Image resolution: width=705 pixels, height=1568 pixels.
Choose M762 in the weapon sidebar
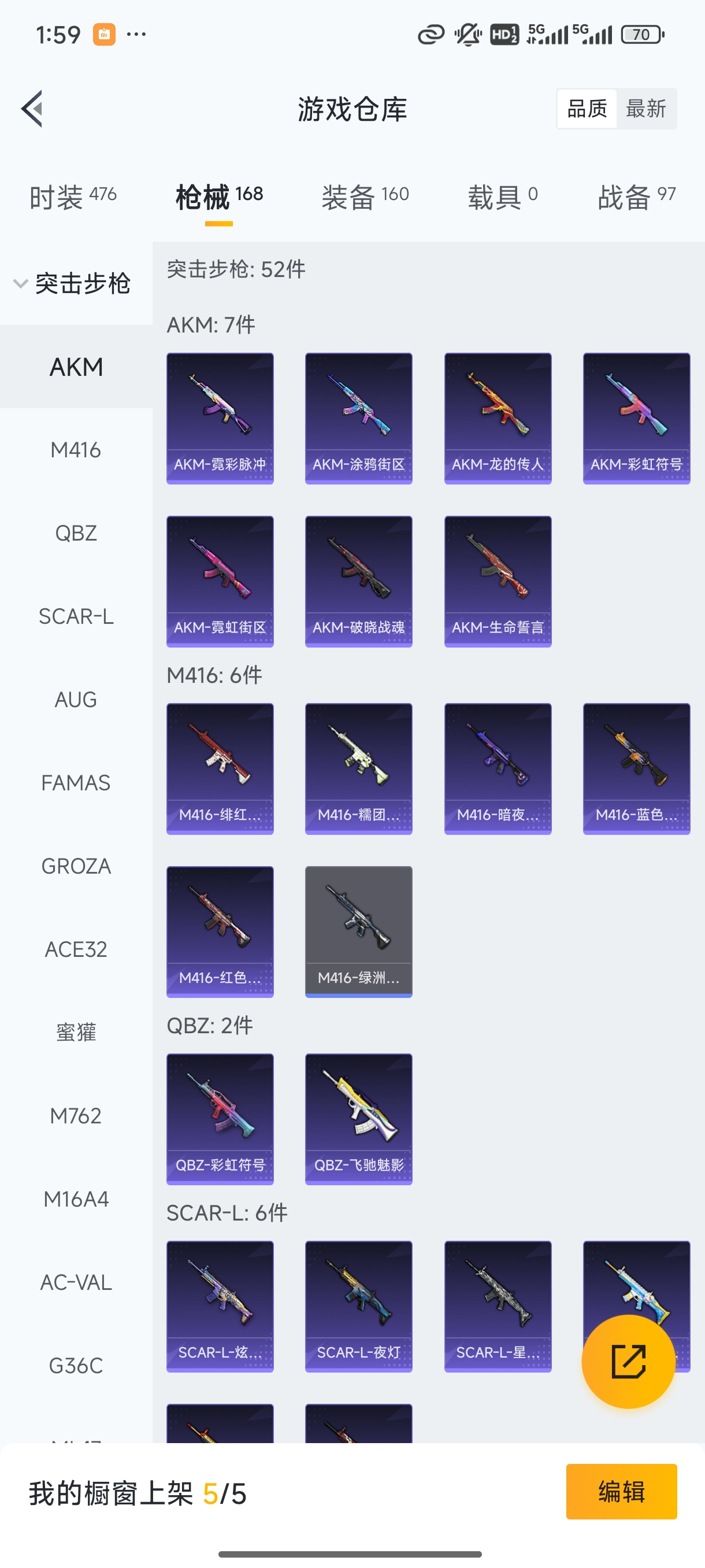tap(76, 1116)
